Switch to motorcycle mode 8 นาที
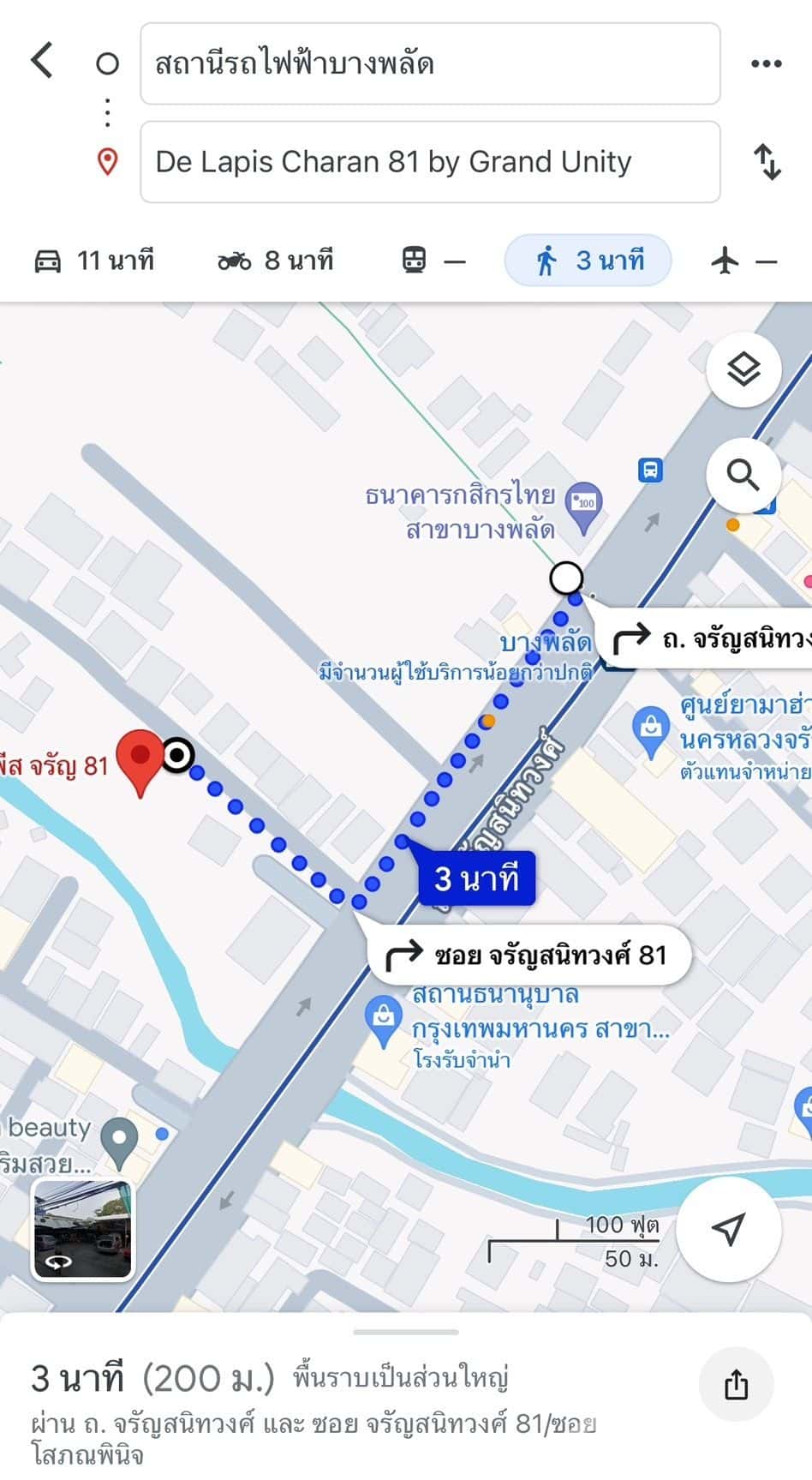The width and height of the screenshot is (812, 1480). (x=275, y=261)
